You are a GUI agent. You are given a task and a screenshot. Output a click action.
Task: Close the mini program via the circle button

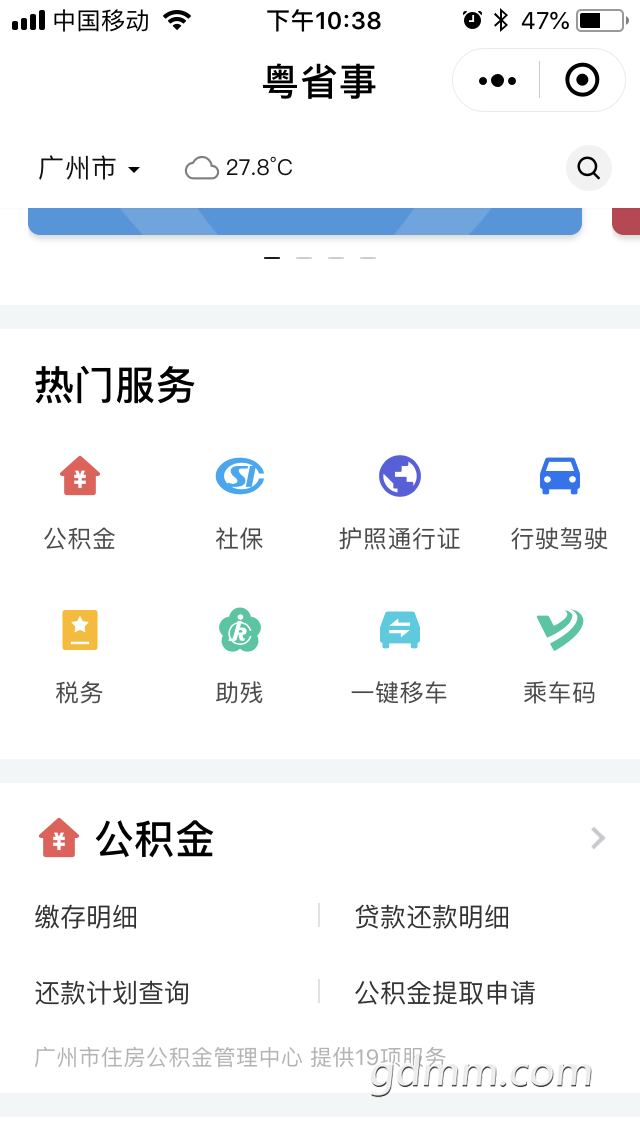pos(582,80)
